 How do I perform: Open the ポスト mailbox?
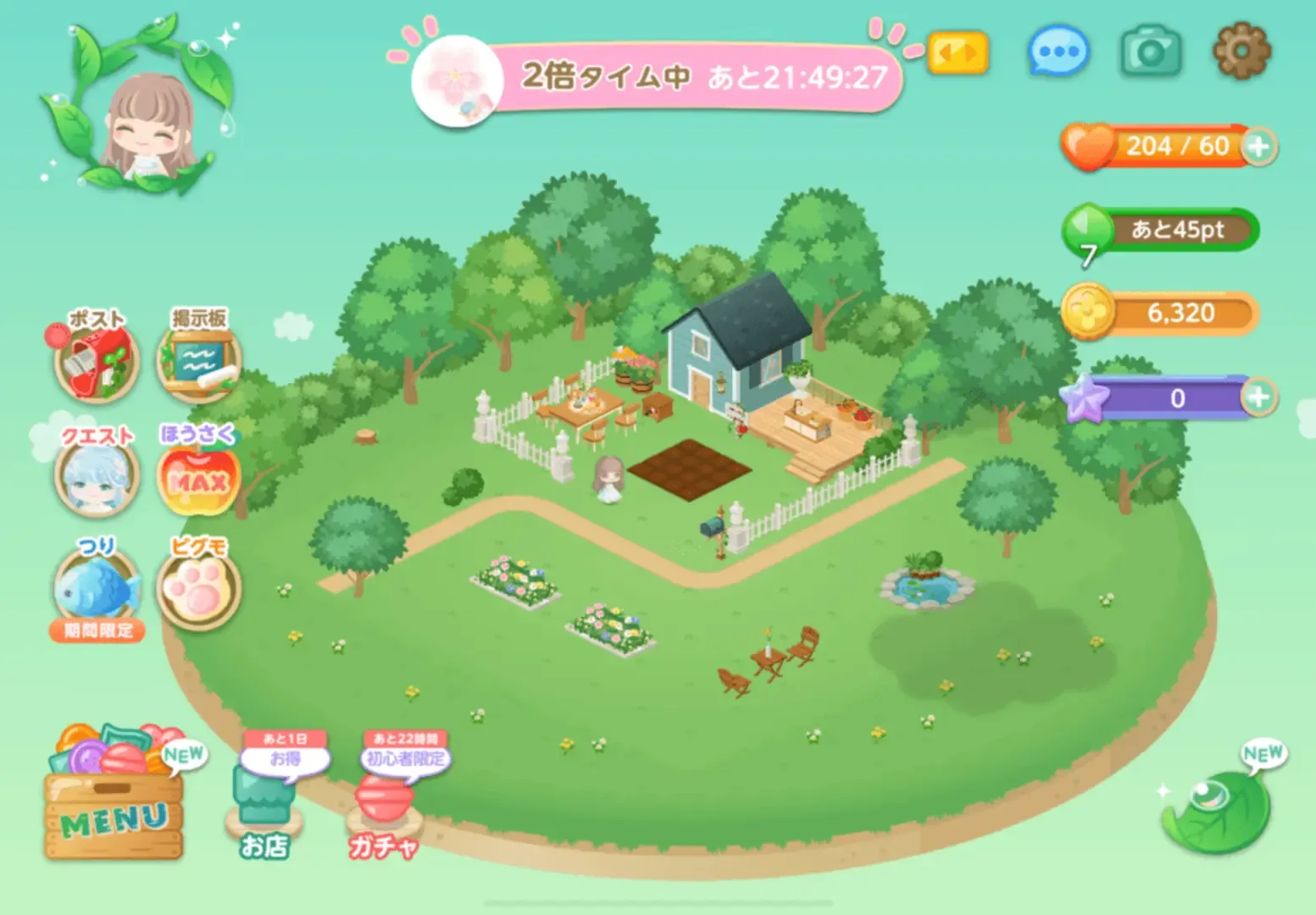97,362
